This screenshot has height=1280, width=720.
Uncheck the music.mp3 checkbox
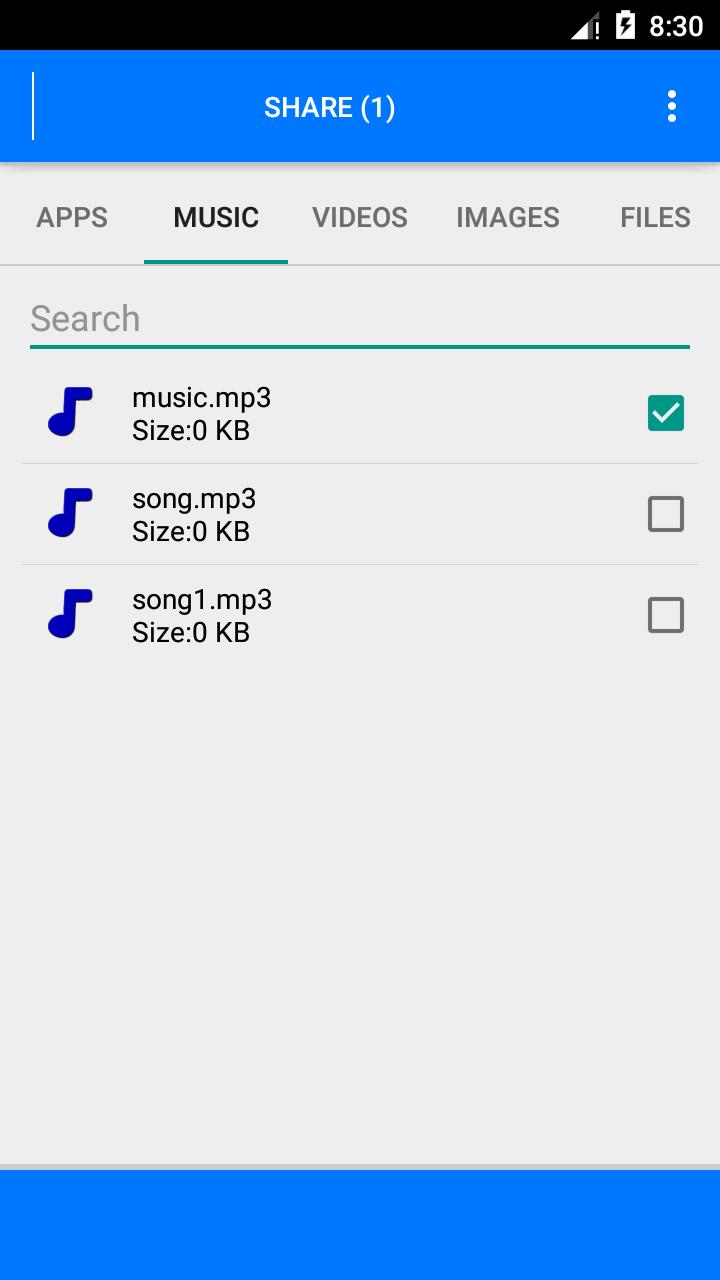[666, 413]
